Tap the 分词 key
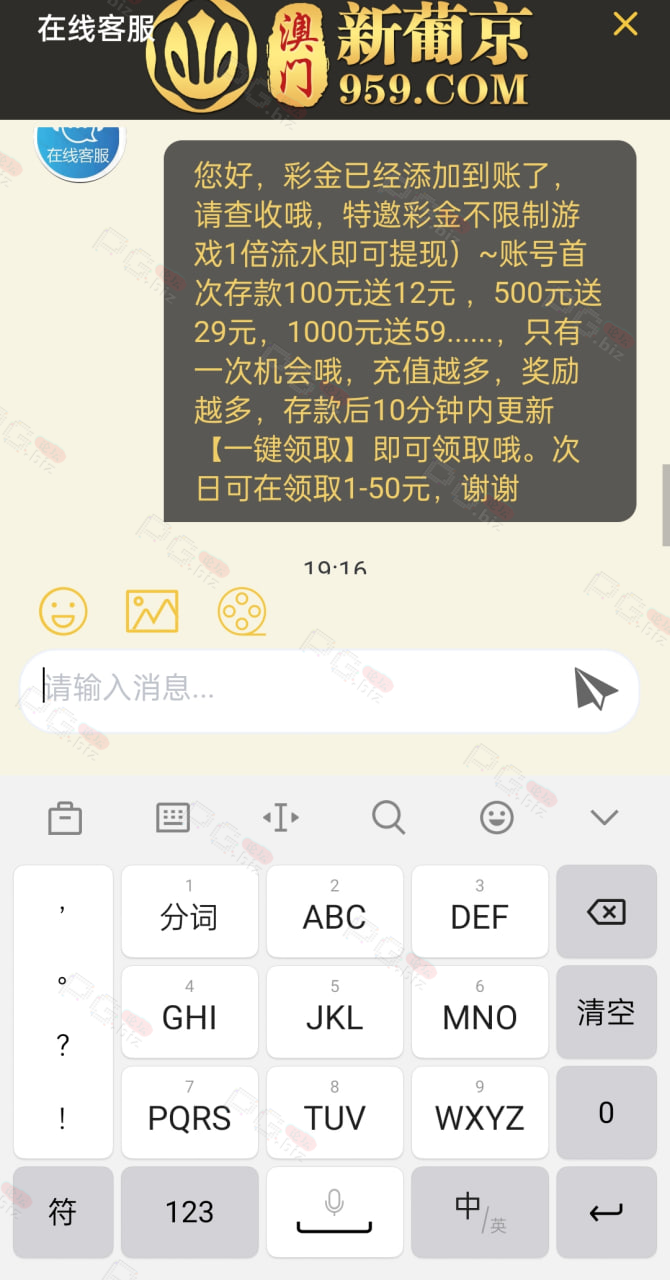This screenshot has width=670, height=1280. [x=189, y=911]
